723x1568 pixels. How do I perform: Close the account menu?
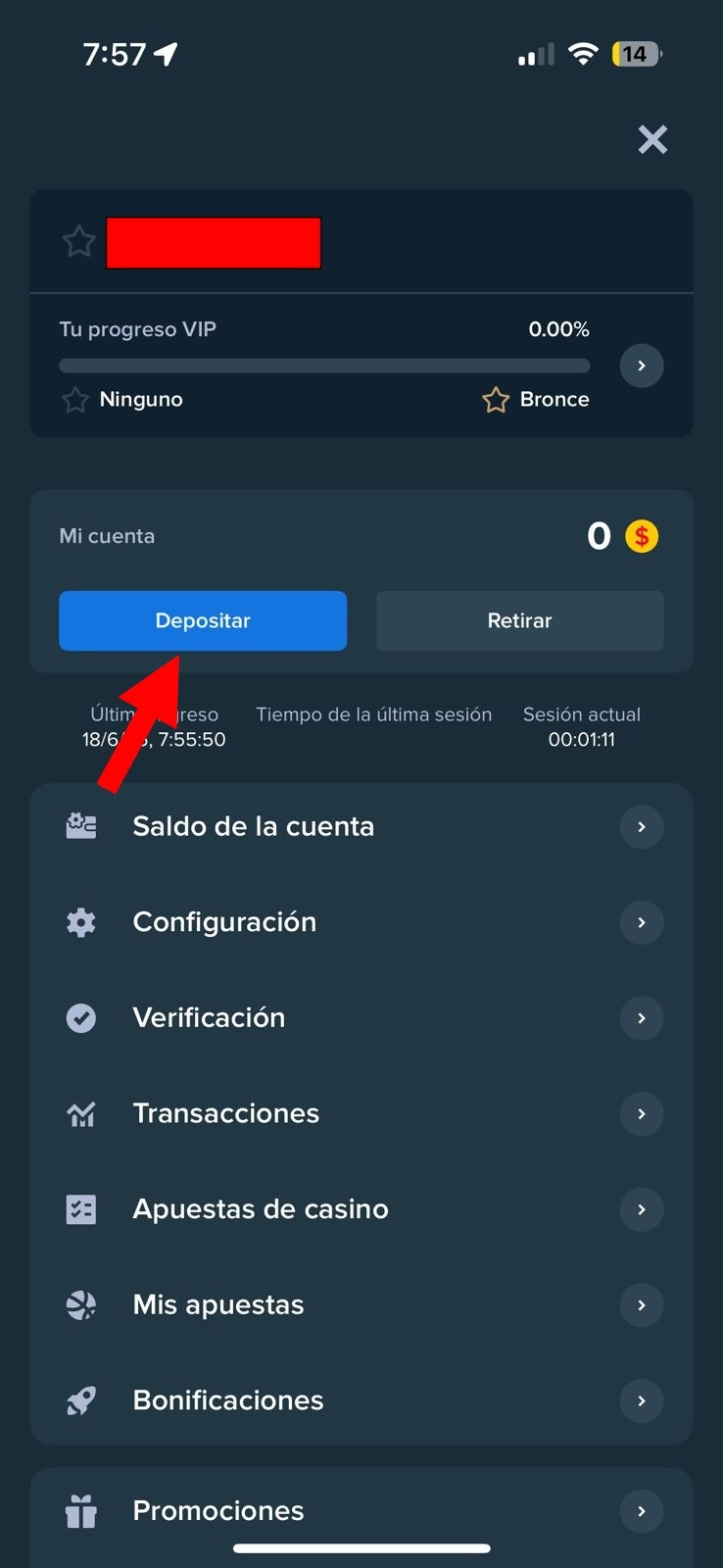(x=652, y=140)
